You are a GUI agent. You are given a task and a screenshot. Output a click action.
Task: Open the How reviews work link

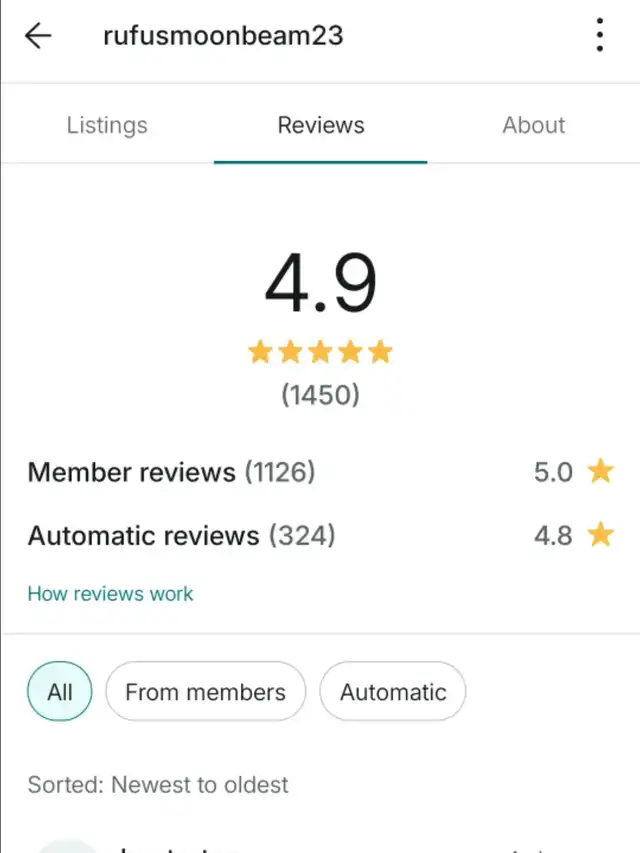pyautogui.click(x=110, y=593)
